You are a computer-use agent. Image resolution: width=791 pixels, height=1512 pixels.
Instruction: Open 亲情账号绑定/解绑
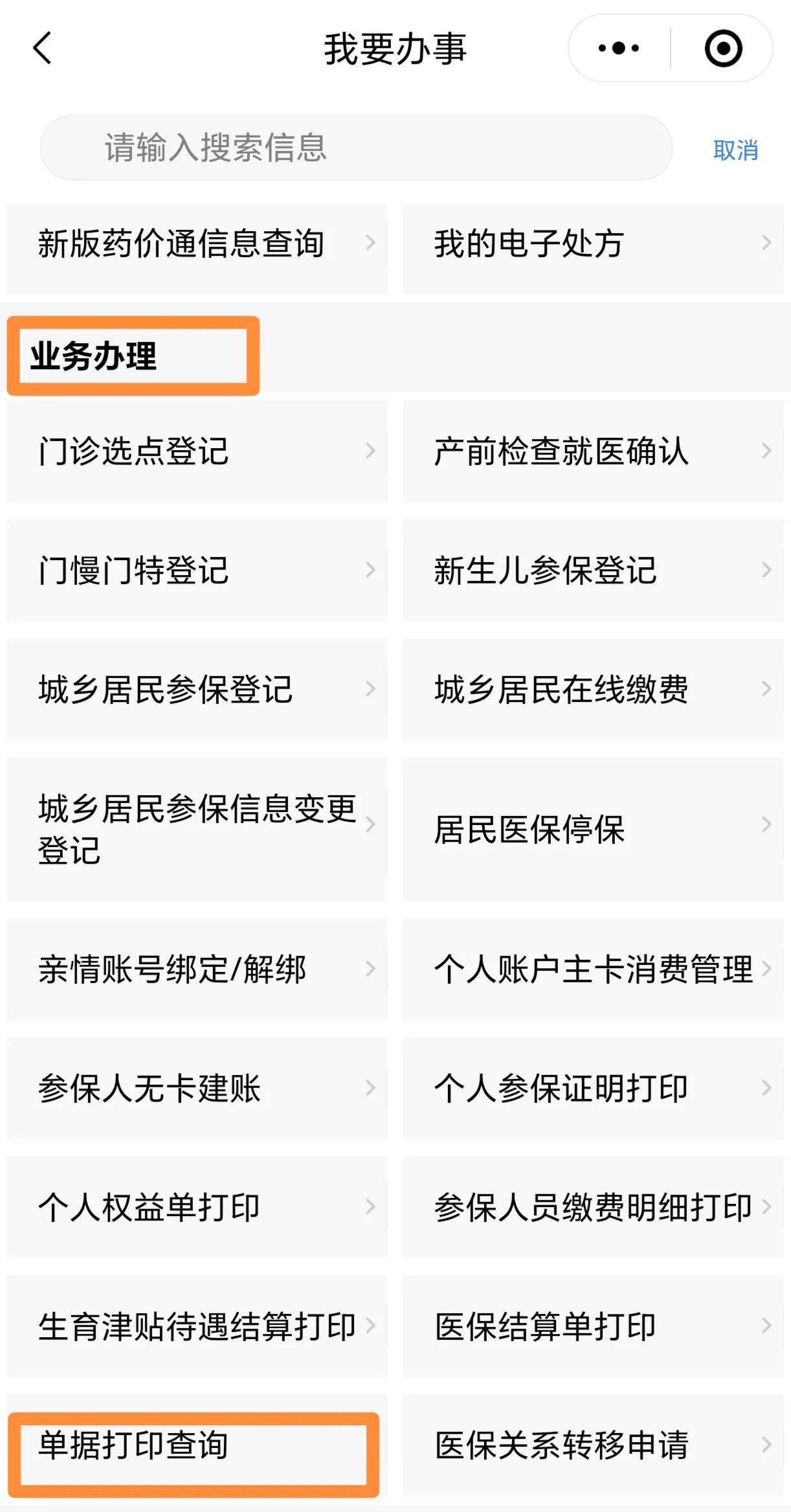pos(197,969)
